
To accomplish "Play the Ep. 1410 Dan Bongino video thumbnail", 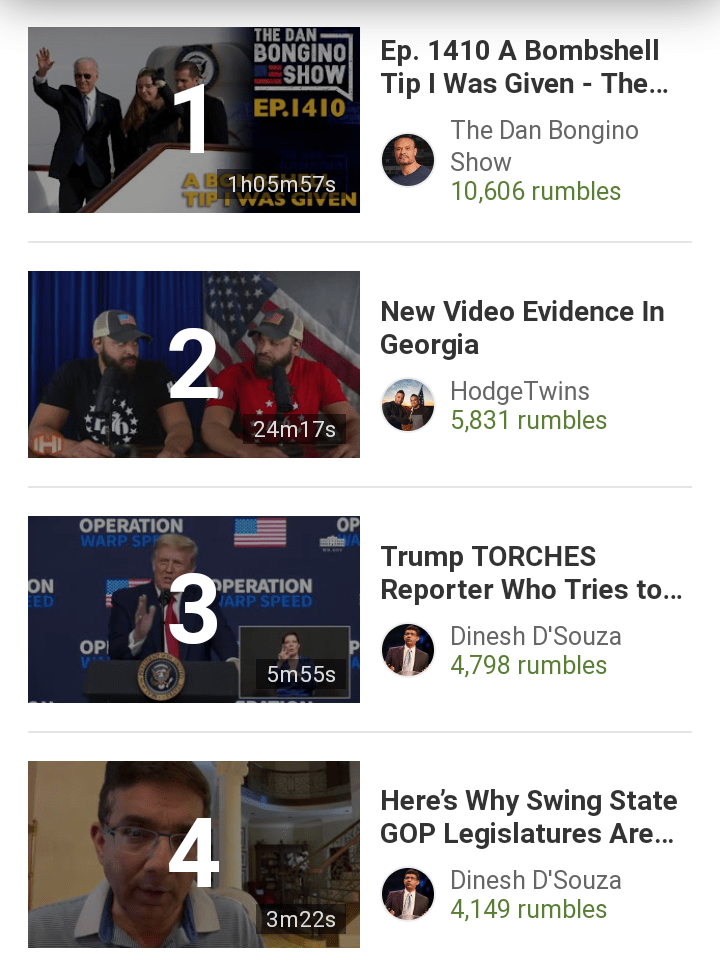I will pos(193,120).
